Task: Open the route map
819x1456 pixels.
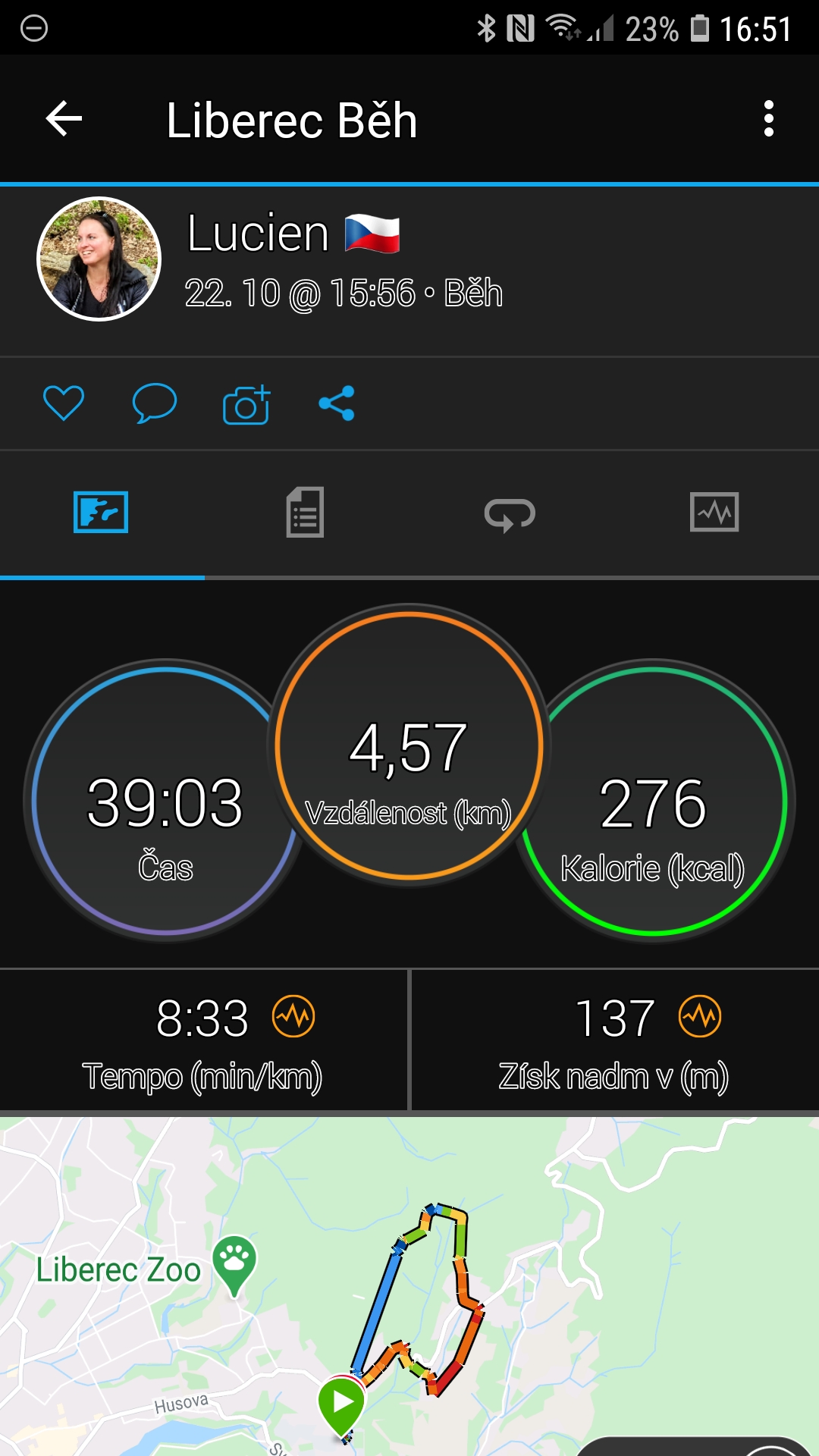Action: click(409, 1286)
